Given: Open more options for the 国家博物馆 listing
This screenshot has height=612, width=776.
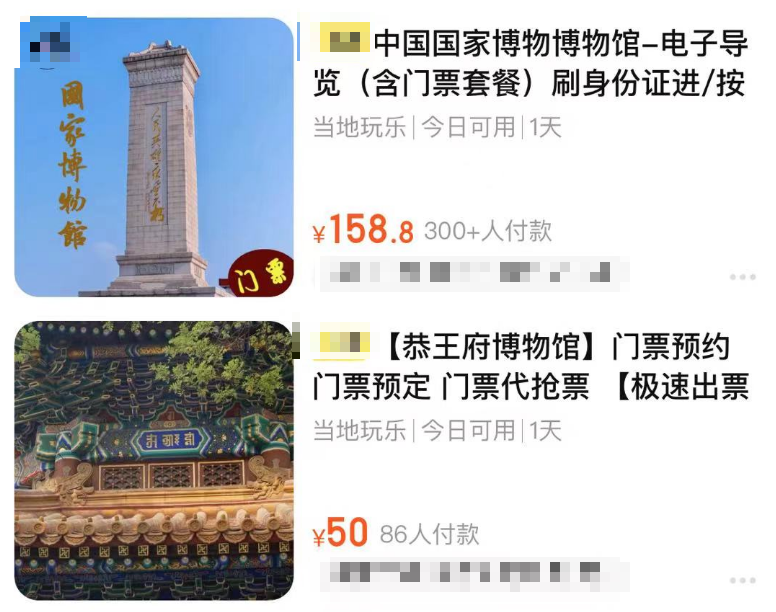Looking at the screenshot, I should pos(742,276).
